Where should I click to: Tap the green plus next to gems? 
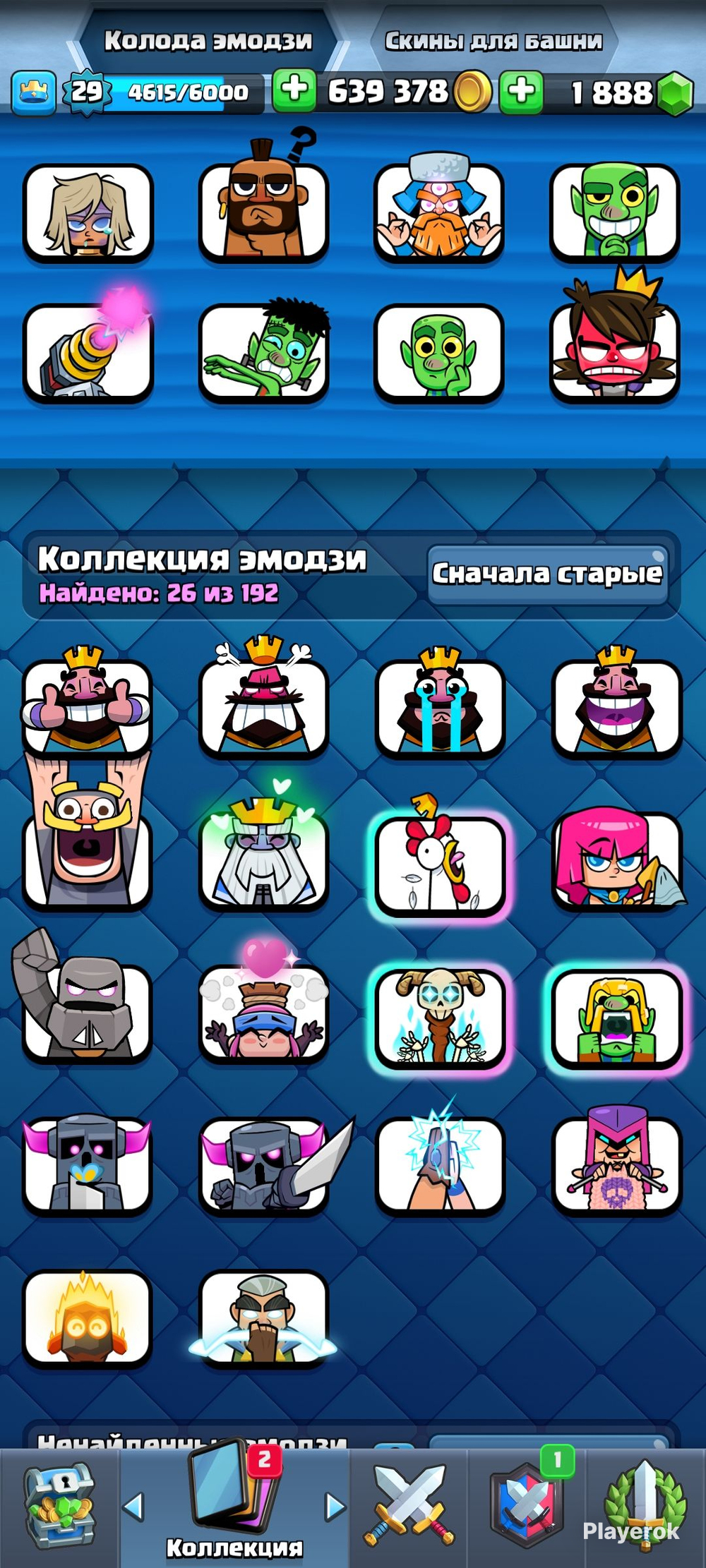521,92
